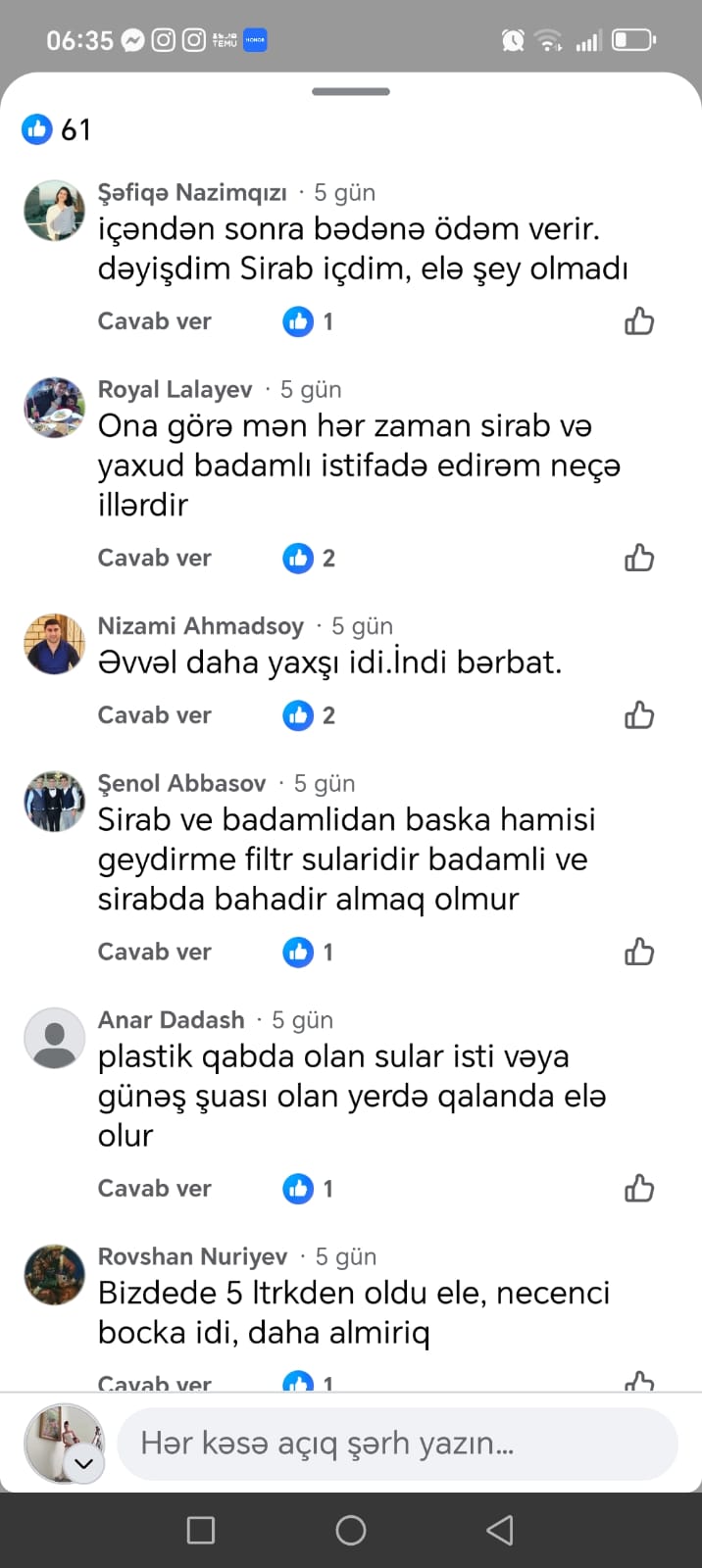
Task: Like Şafiqə Nazimqızı's comment
Action: tap(639, 321)
